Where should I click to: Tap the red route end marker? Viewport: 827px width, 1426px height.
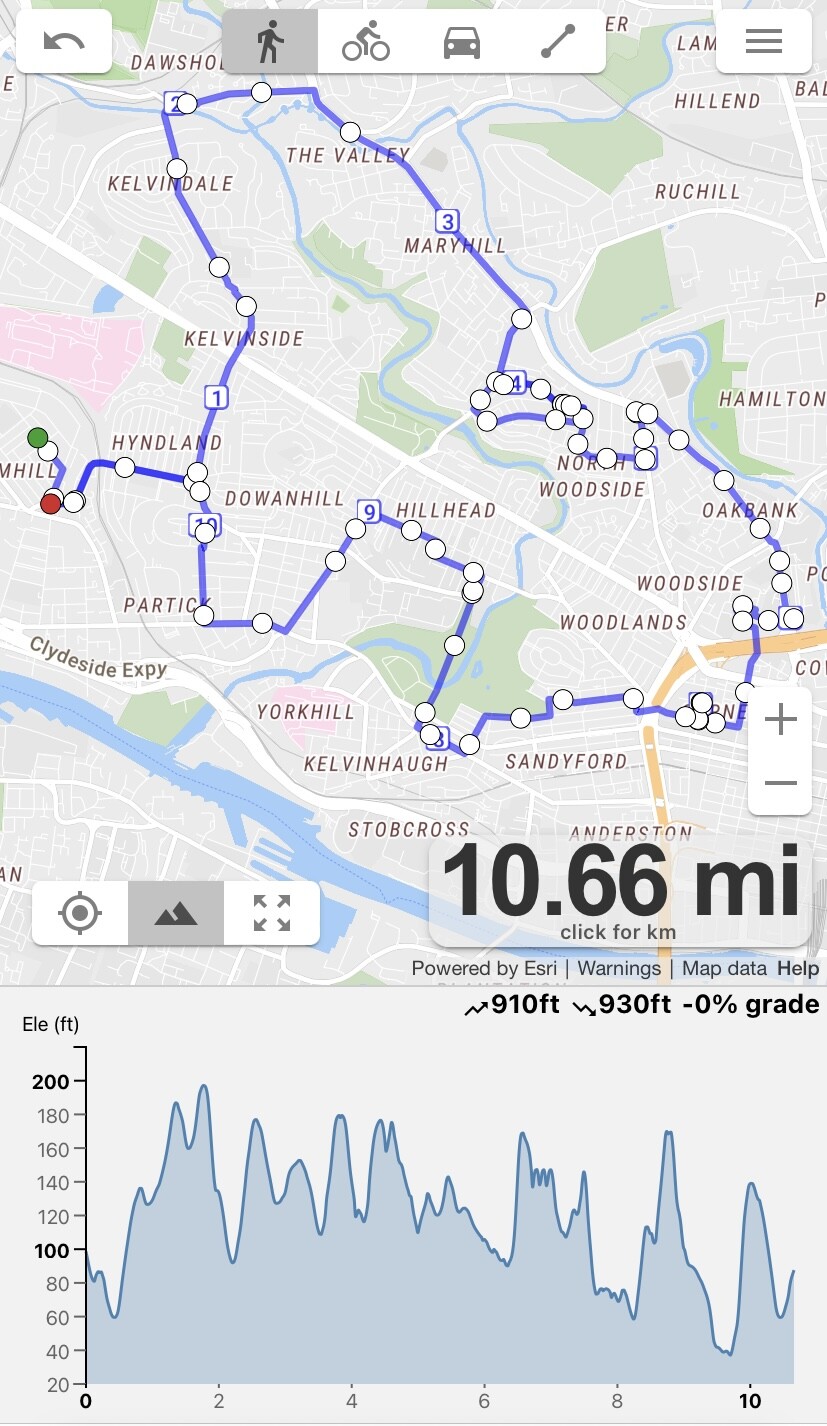(x=50, y=503)
